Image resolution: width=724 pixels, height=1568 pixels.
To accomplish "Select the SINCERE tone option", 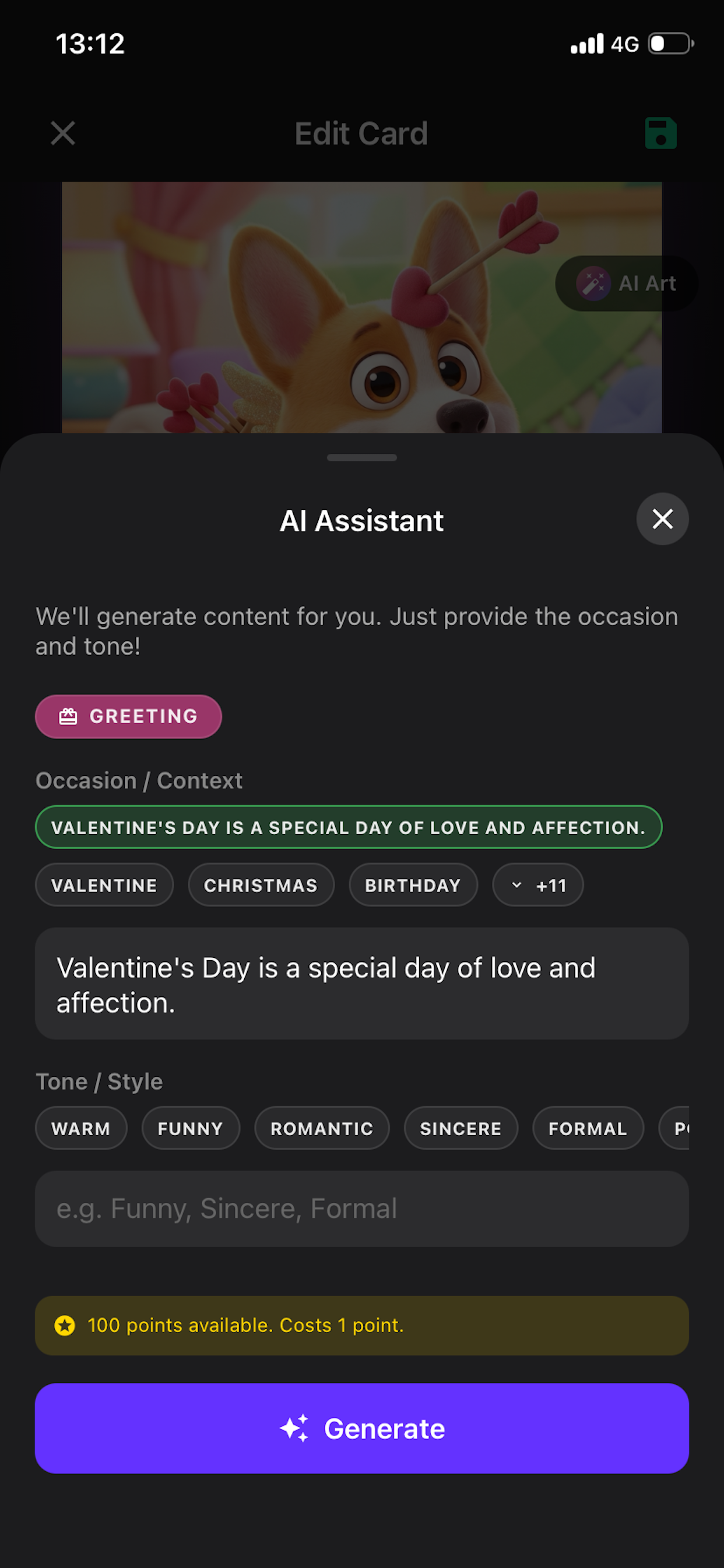I will 461,1128.
